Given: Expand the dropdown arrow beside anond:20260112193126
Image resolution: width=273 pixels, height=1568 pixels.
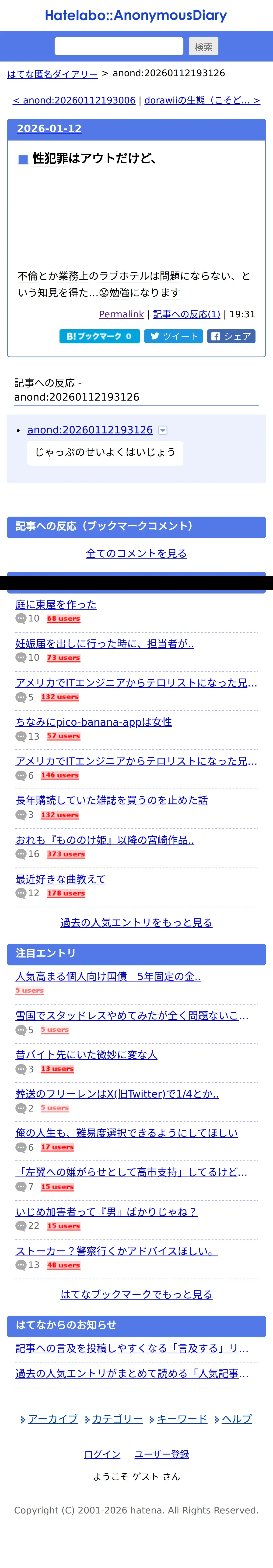Looking at the screenshot, I should coord(163,430).
